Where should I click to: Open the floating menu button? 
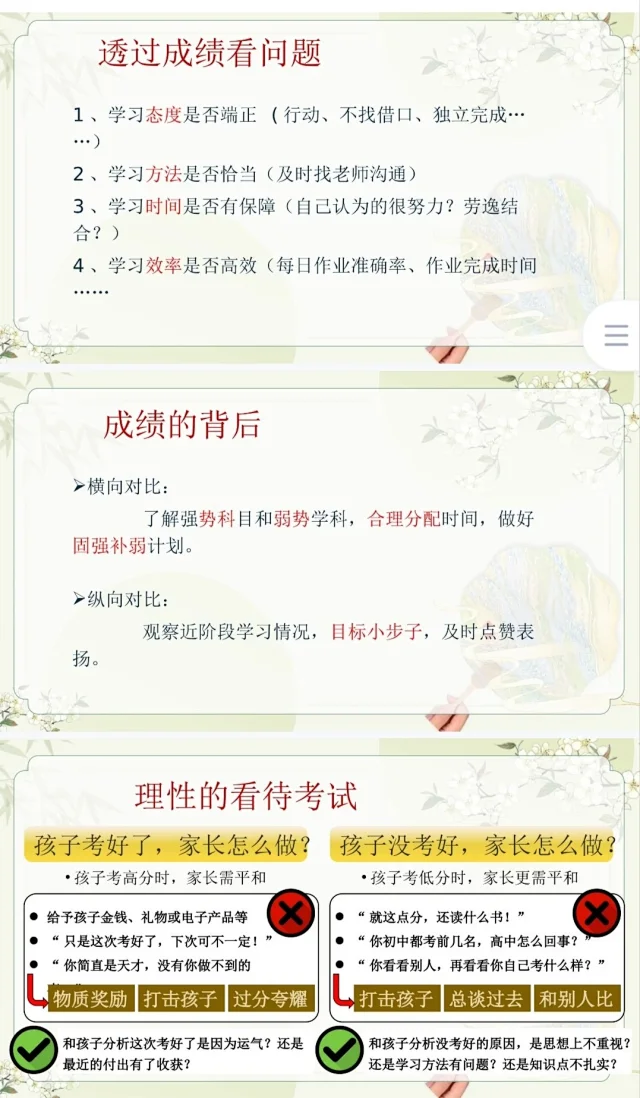(x=616, y=335)
